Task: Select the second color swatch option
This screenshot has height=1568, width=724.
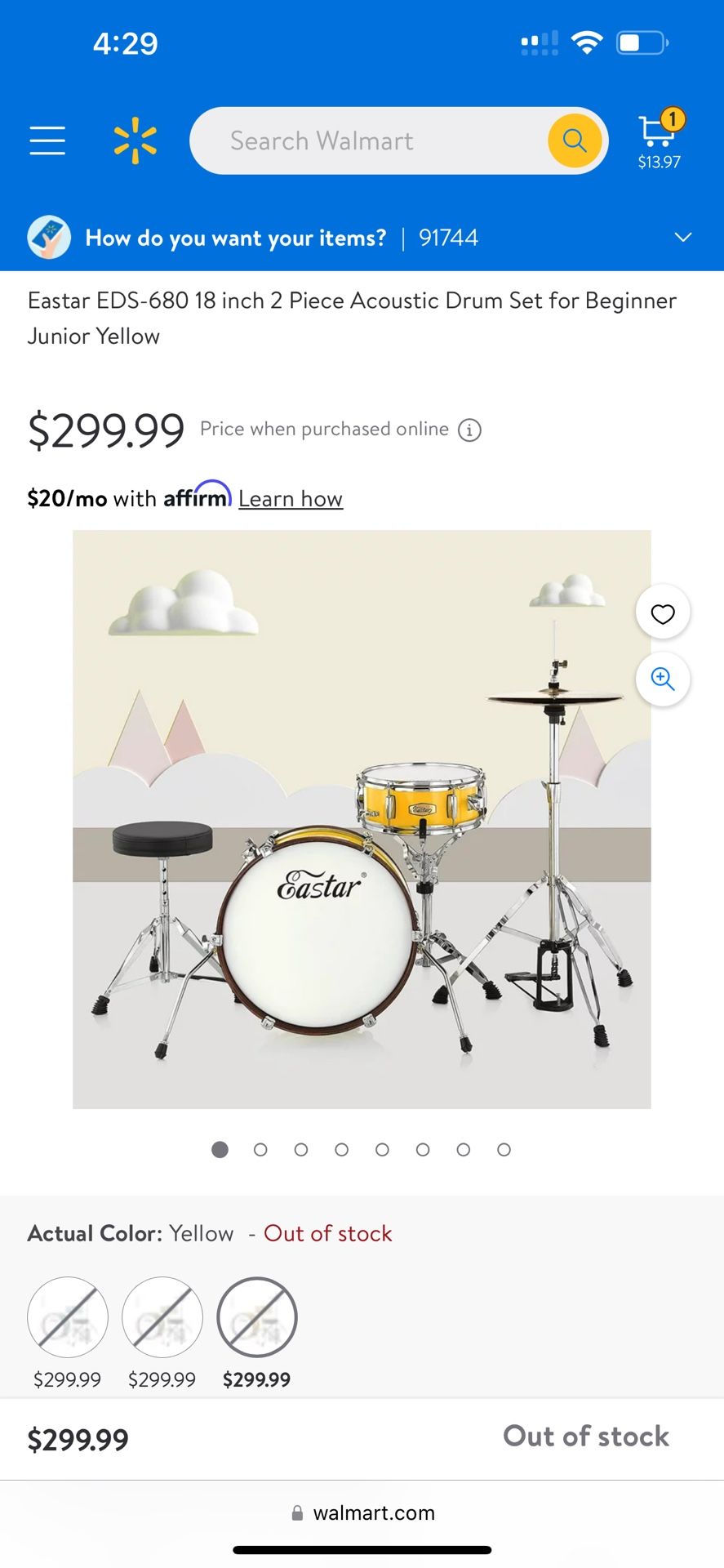Action: [x=162, y=1317]
